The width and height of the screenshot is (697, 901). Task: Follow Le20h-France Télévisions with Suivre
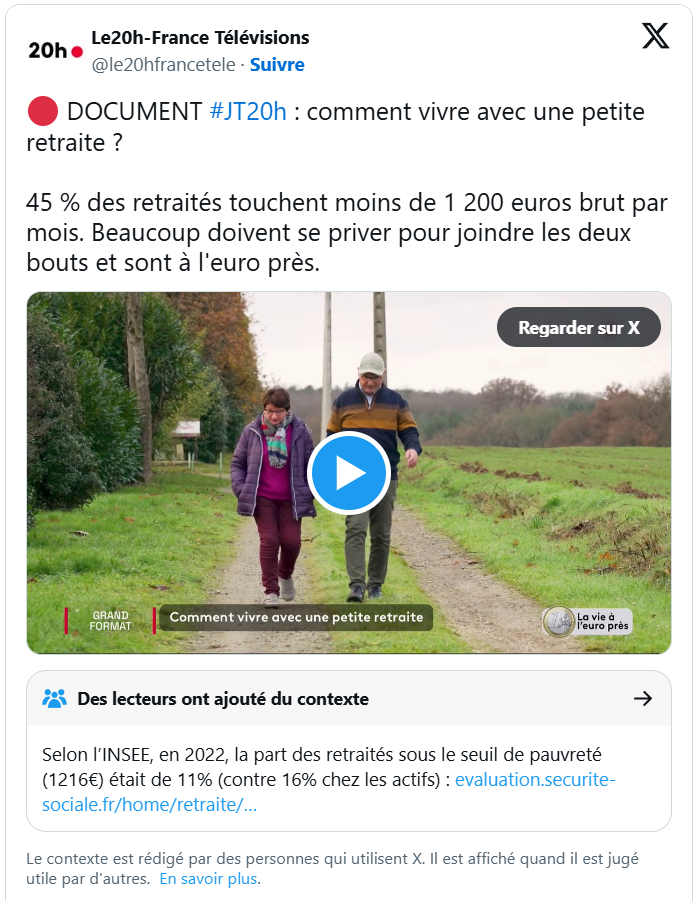pos(277,65)
